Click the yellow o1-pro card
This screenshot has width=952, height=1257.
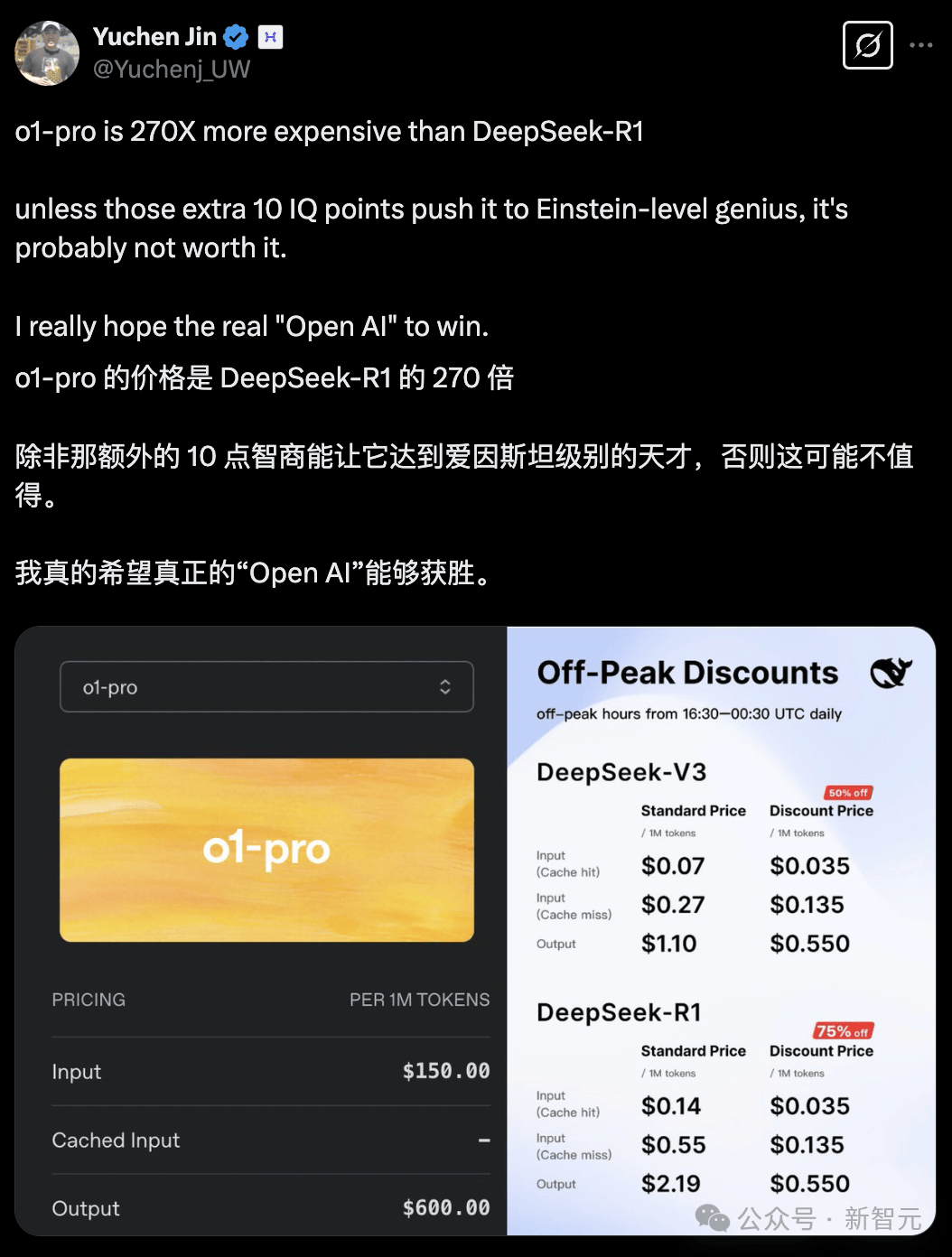pyautogui.click(x=266, y=849)
